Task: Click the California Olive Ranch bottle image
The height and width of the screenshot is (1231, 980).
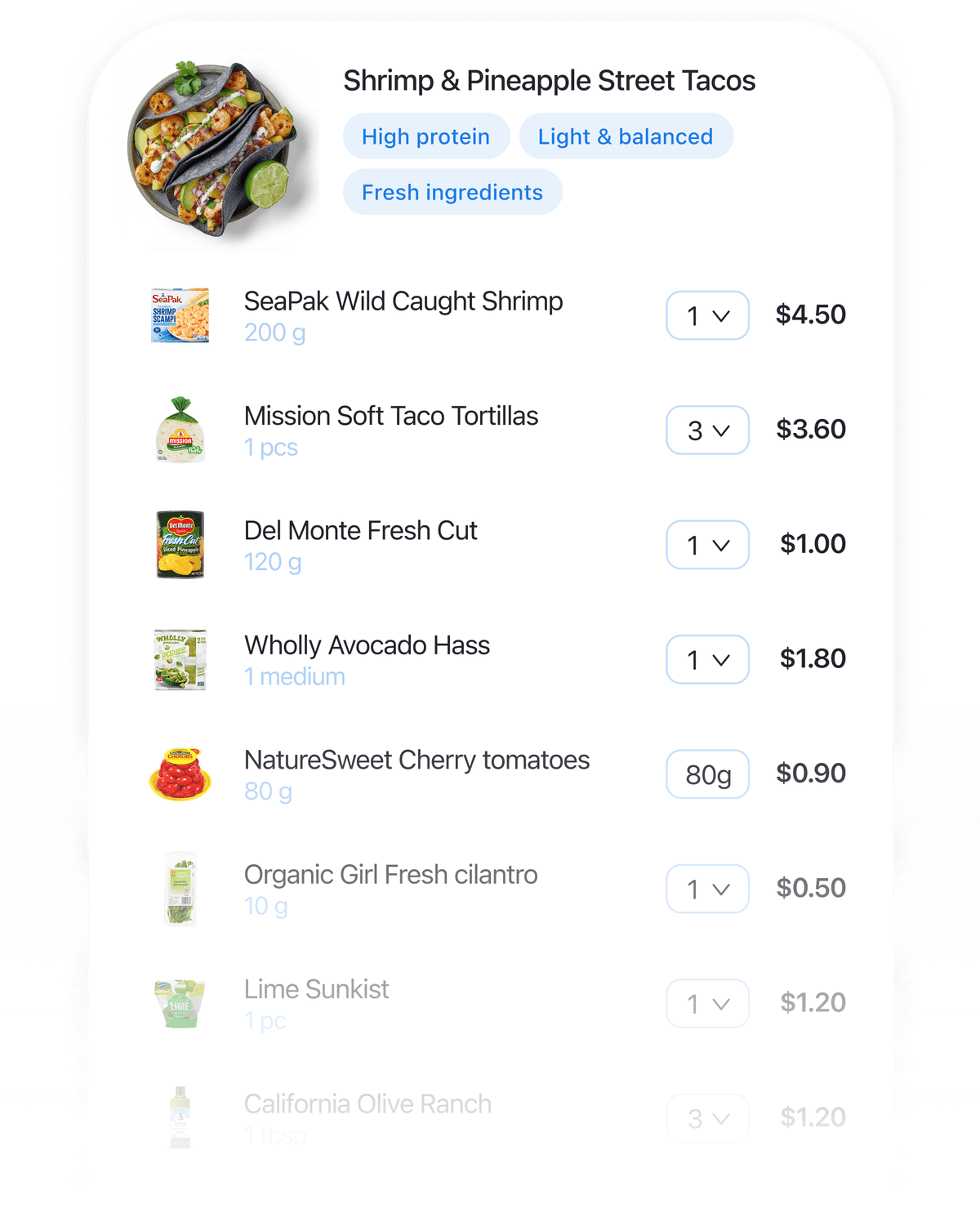Action: click(x=180, y=1117)
